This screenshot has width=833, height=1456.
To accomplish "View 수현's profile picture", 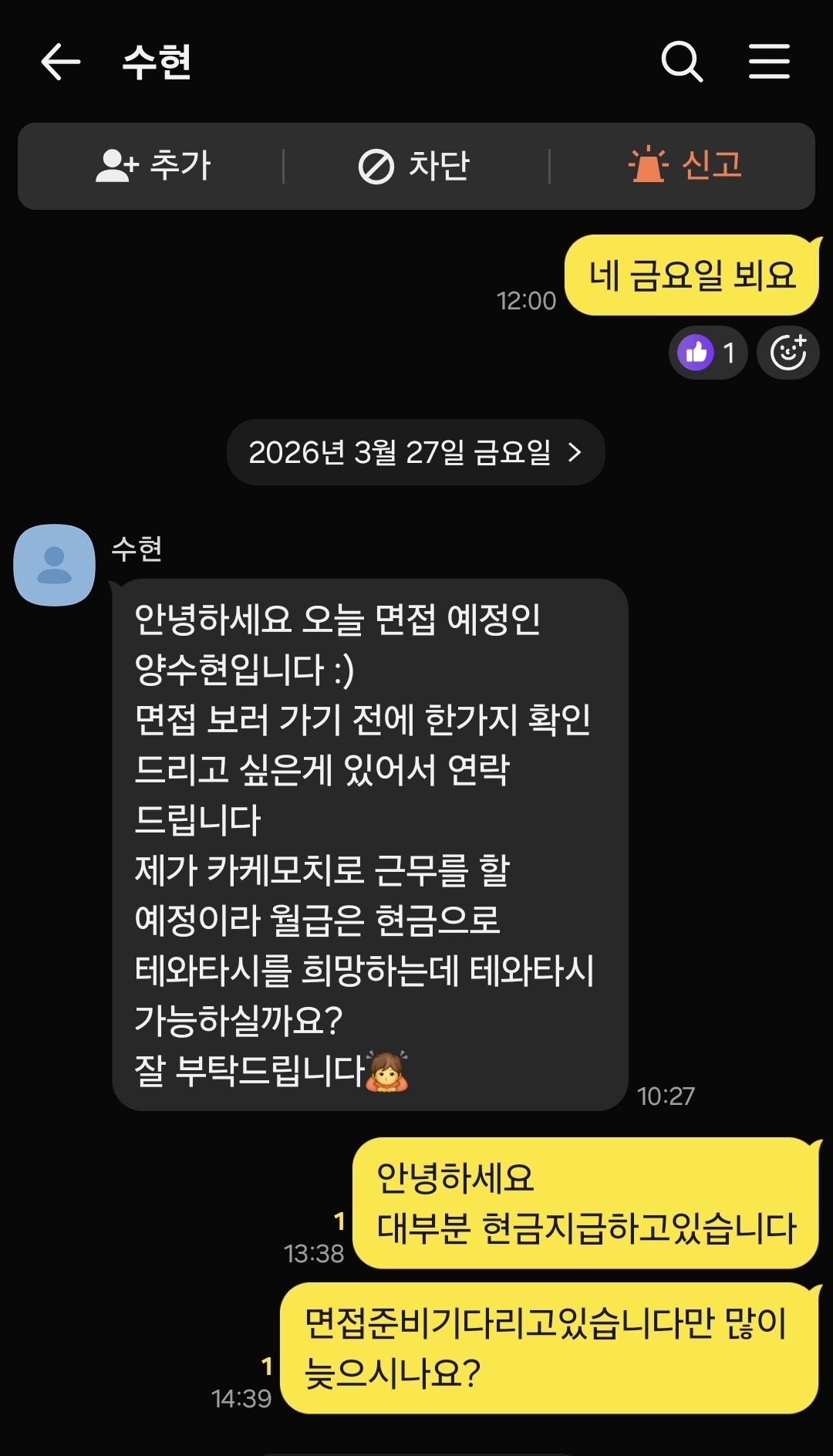I will [x=55, y=565].
